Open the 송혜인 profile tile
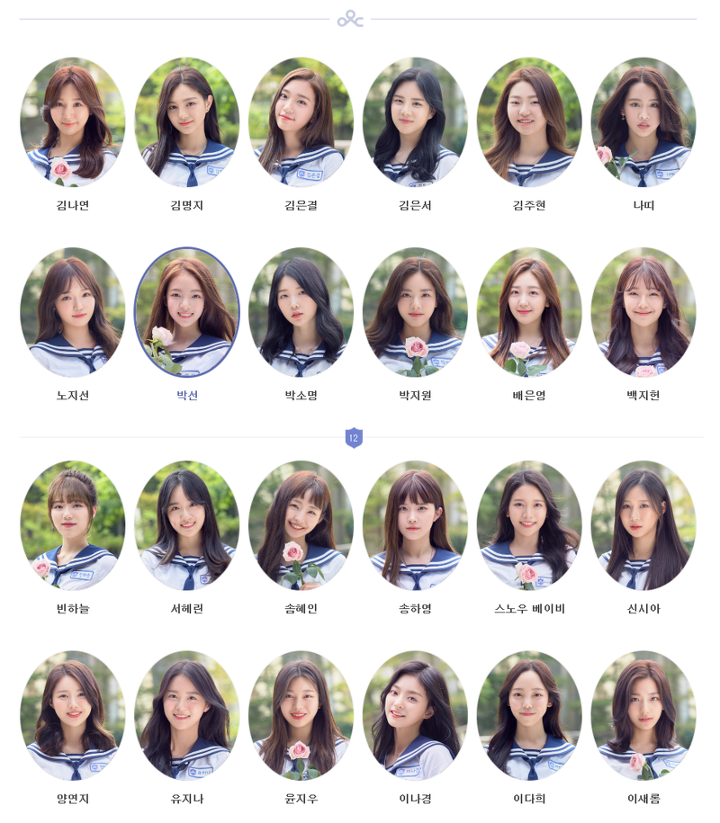Screen dimensions: 720x823 tap(301, 525)
